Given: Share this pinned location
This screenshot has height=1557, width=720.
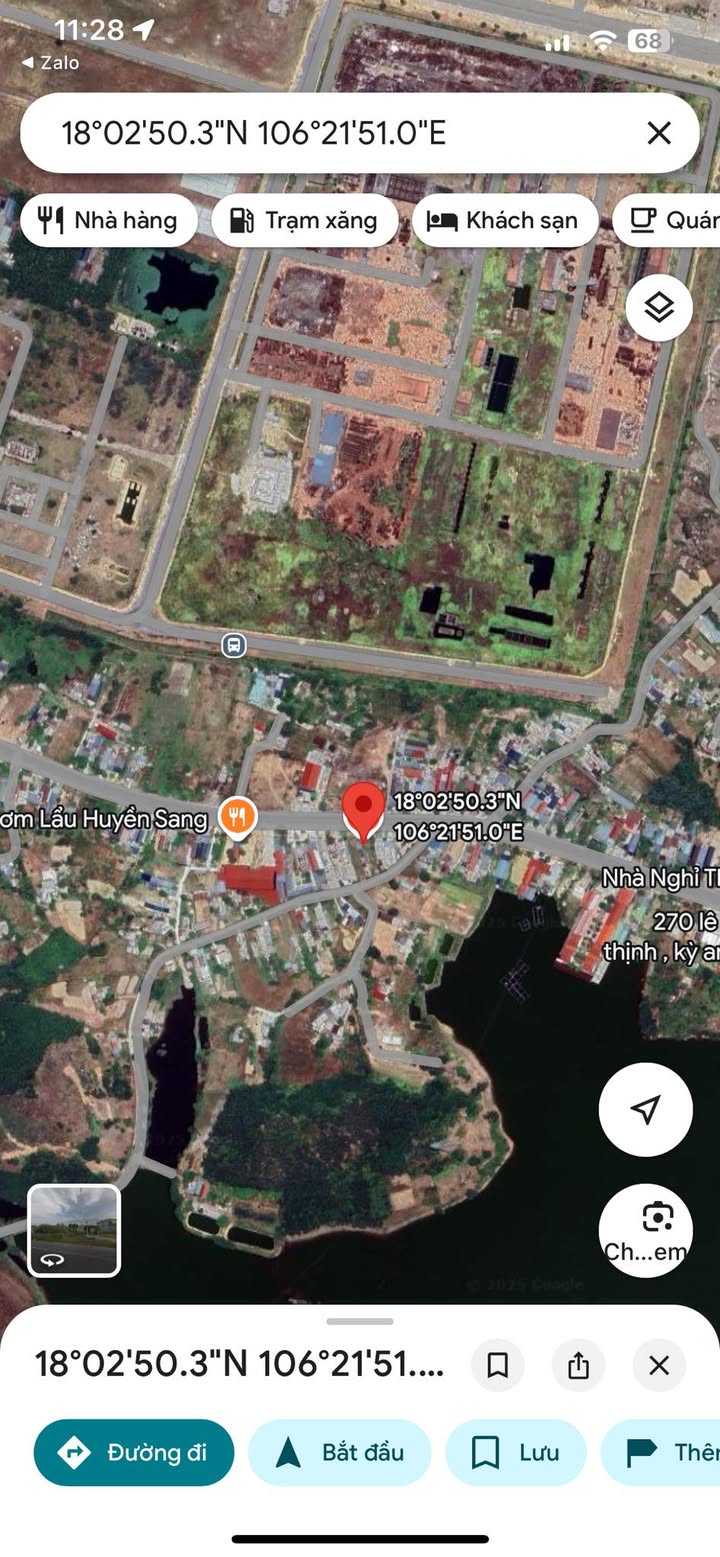Looking at the screenshot, I should [578, 1365].
